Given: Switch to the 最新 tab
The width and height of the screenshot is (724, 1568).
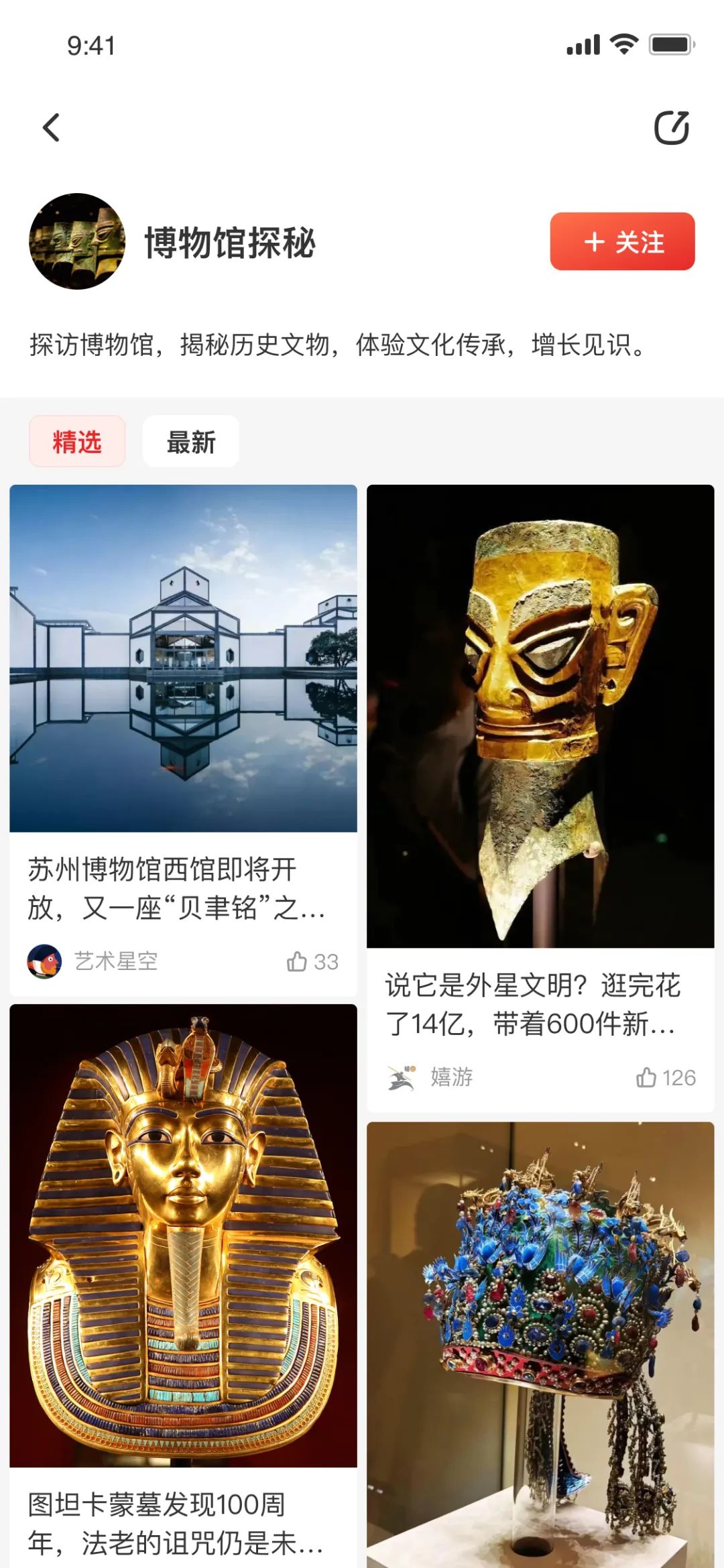Looking at the screenshot, I should pyautogui.click(x=191, y=442).
